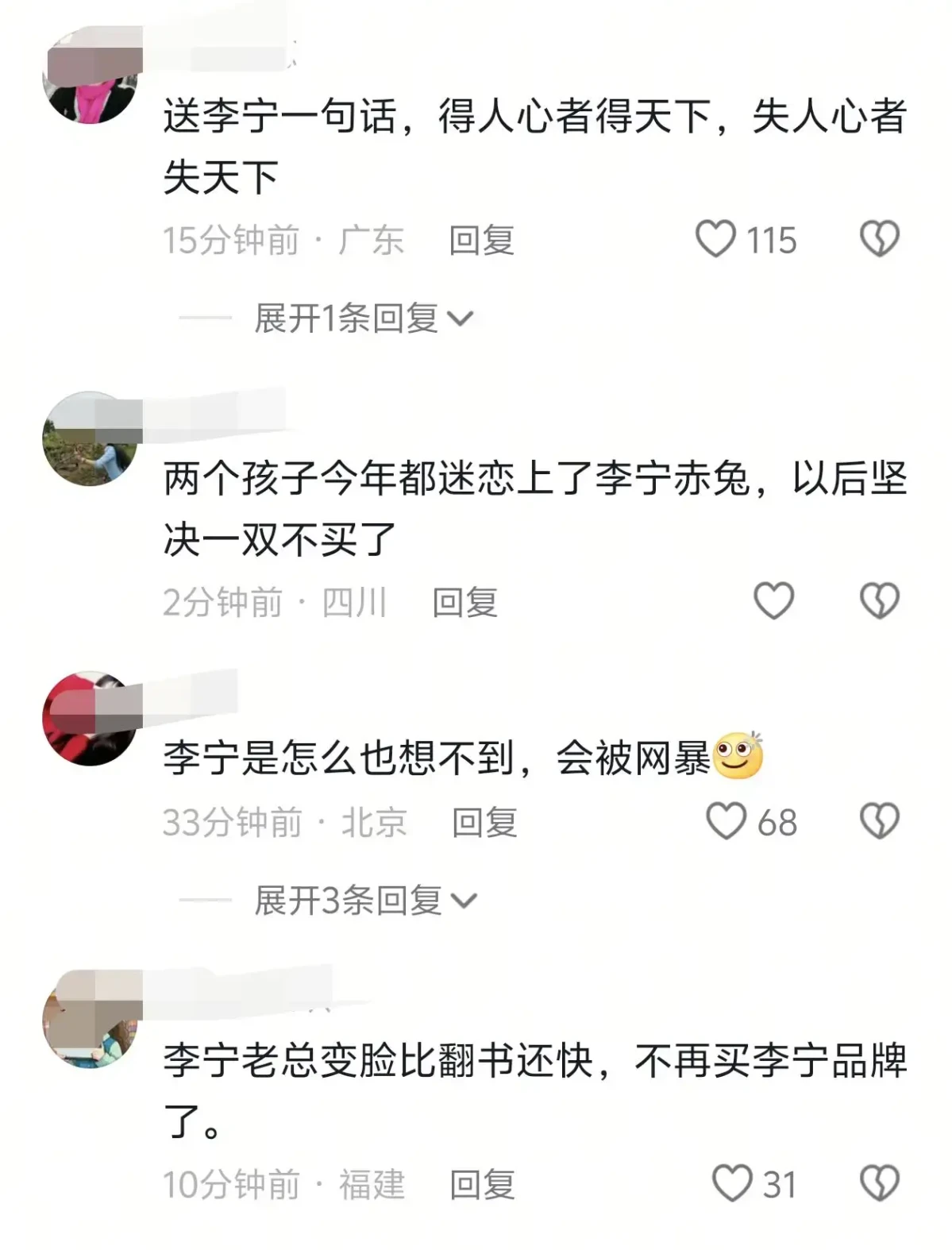
Task: Dislike the comment from 广东
Action: (879, 239)
